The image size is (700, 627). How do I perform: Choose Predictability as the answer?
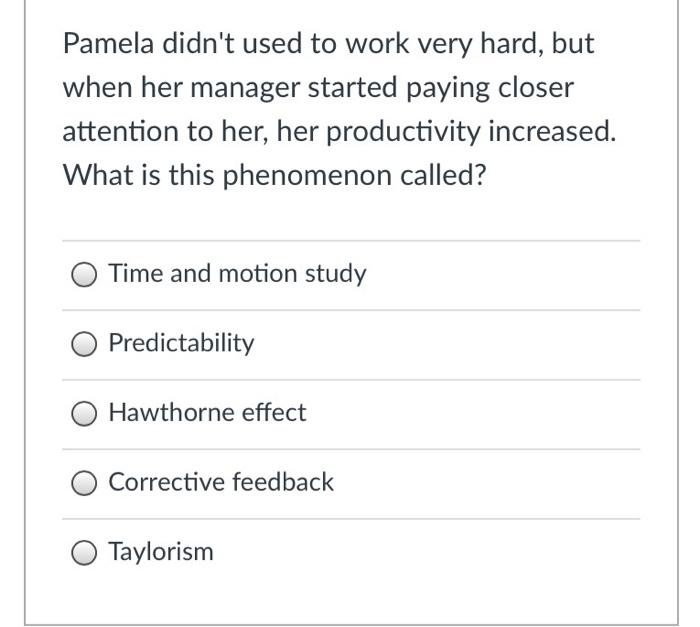pos(85,344)
